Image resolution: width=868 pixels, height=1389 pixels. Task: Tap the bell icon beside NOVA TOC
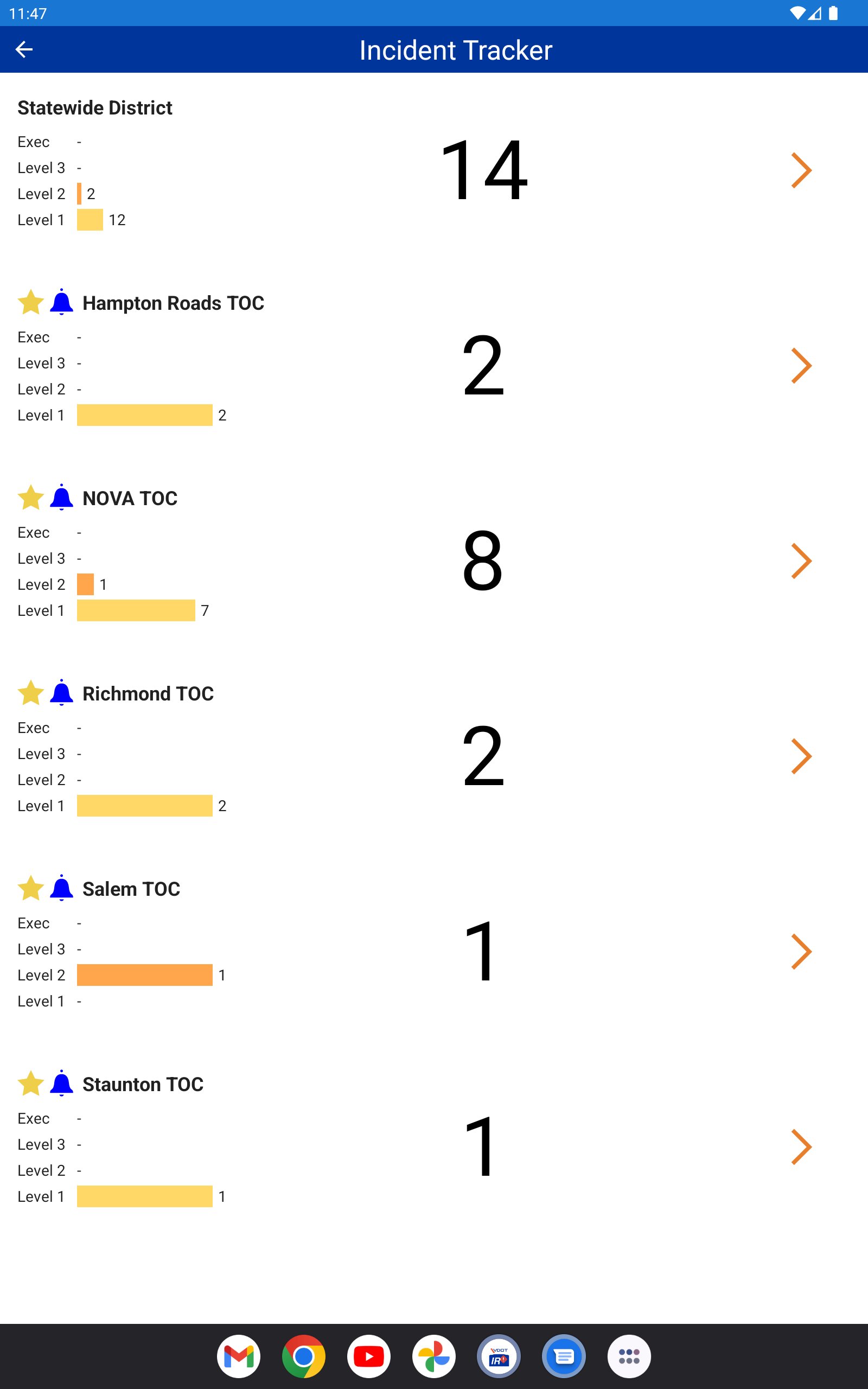pyautogui.click(x=61, y=498)
